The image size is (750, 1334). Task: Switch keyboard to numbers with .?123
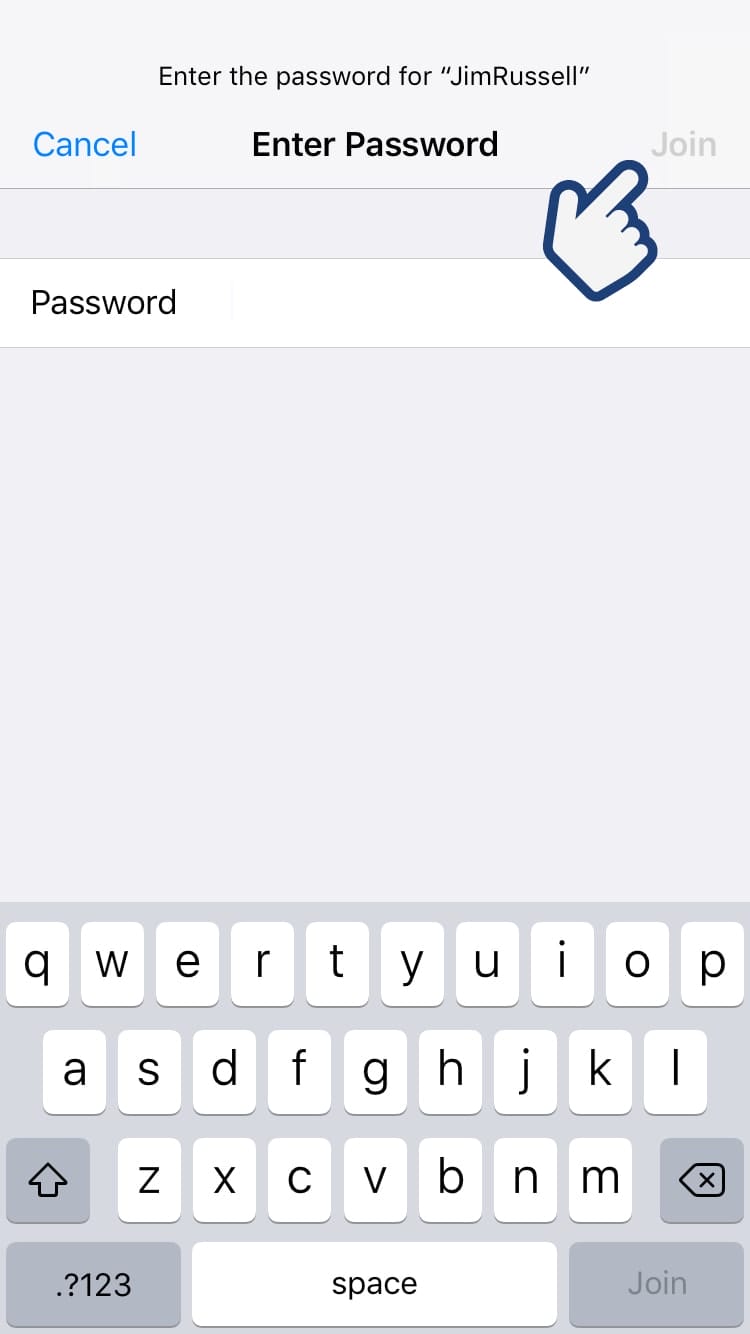(93, 1284)
